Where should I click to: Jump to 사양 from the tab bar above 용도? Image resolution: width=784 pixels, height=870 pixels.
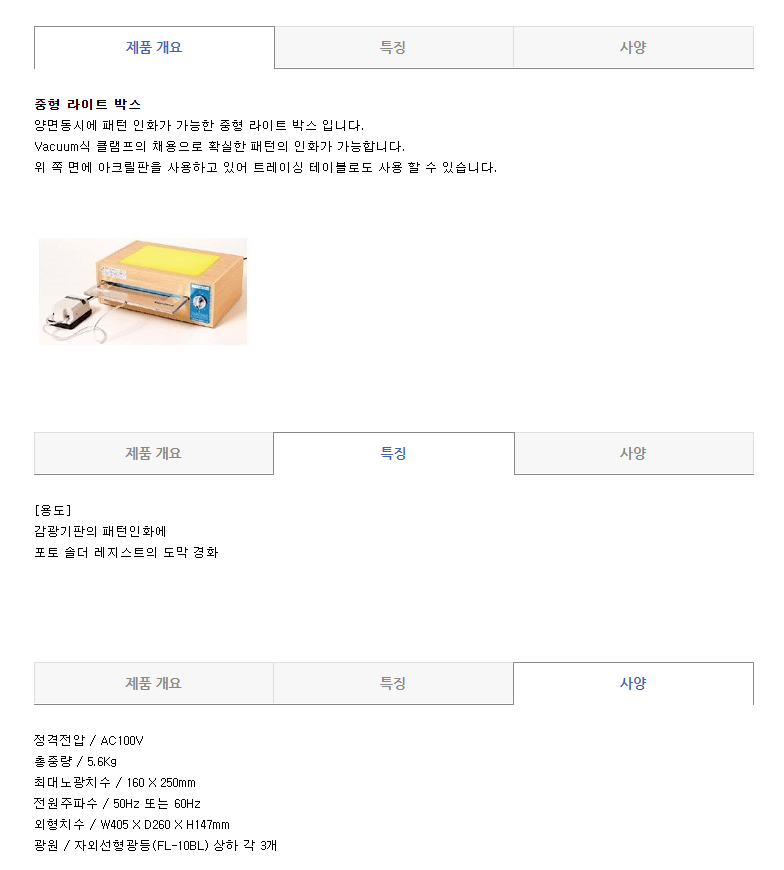click(x=633, y=453)
